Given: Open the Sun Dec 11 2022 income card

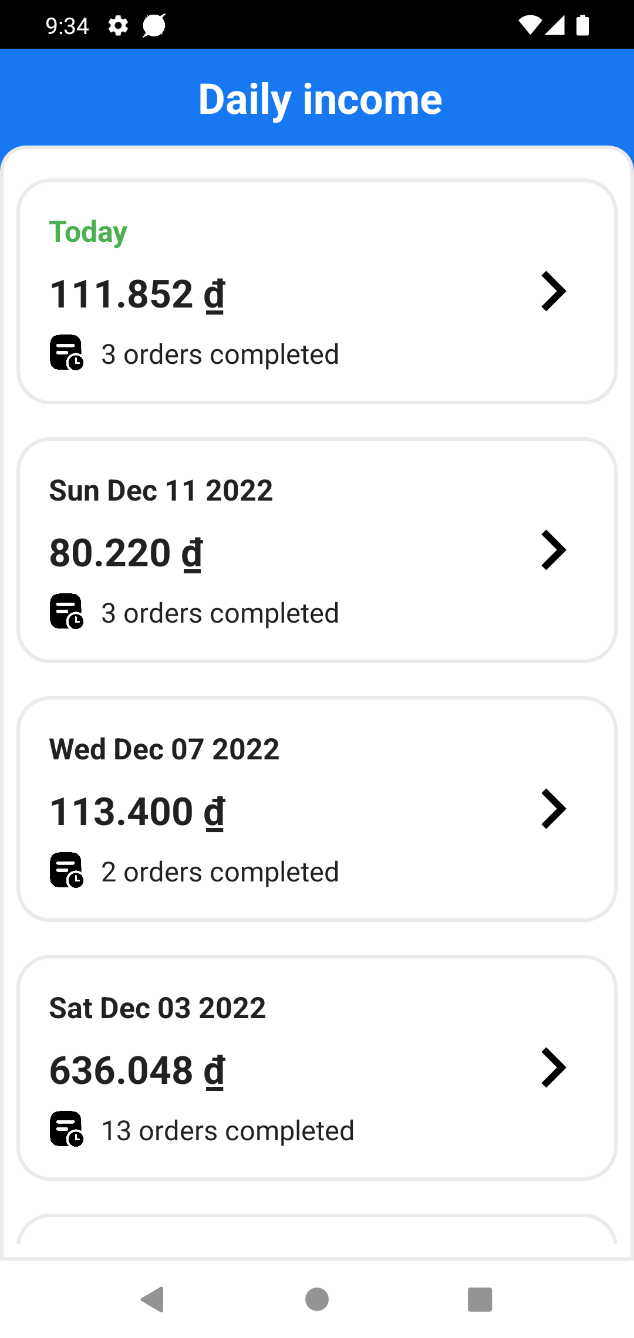Looking at the screenshot, I should [x=316, y=550].
